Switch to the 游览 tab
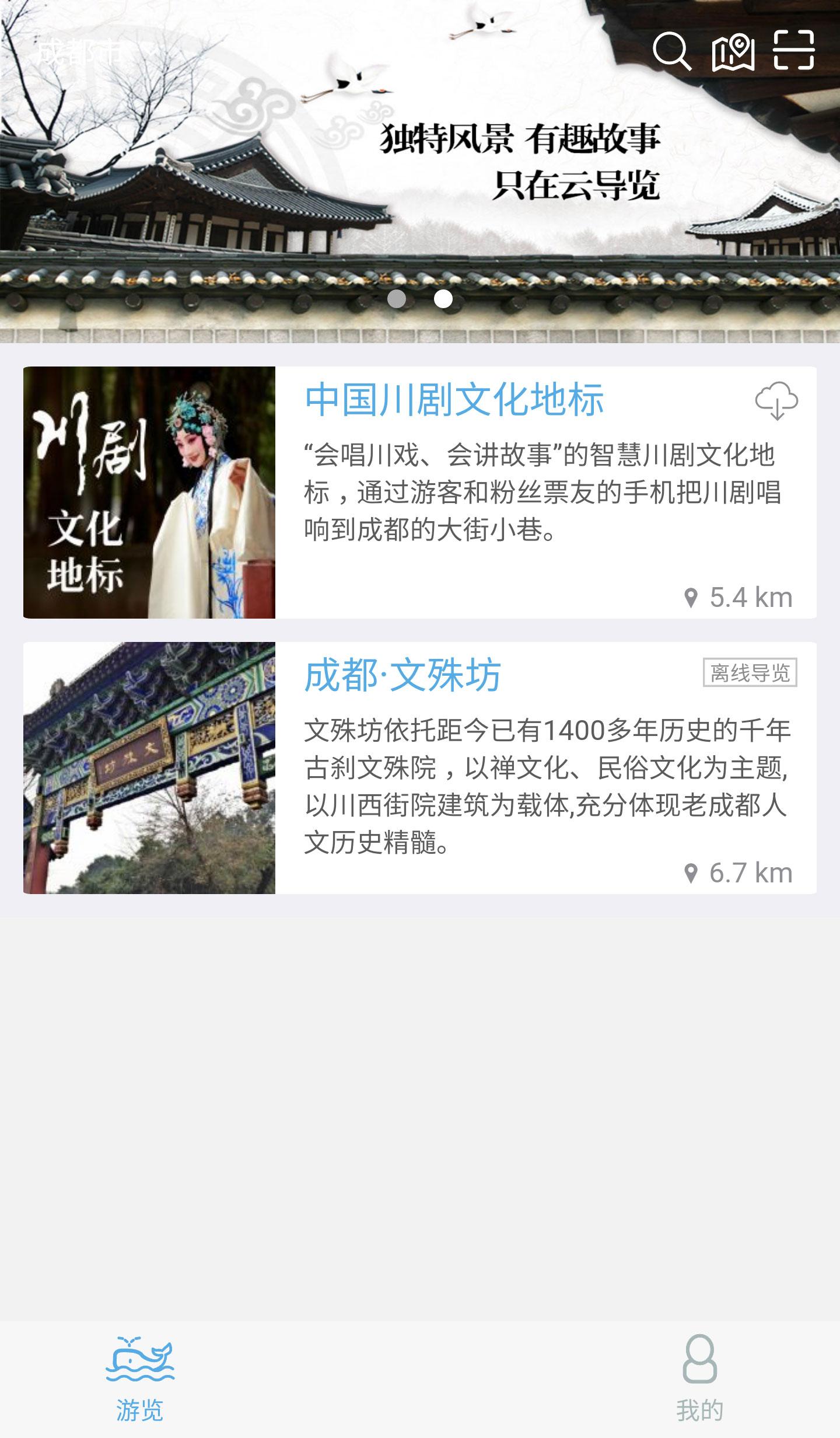This screenshot has width=840, height=1438. pos(140,1377)
